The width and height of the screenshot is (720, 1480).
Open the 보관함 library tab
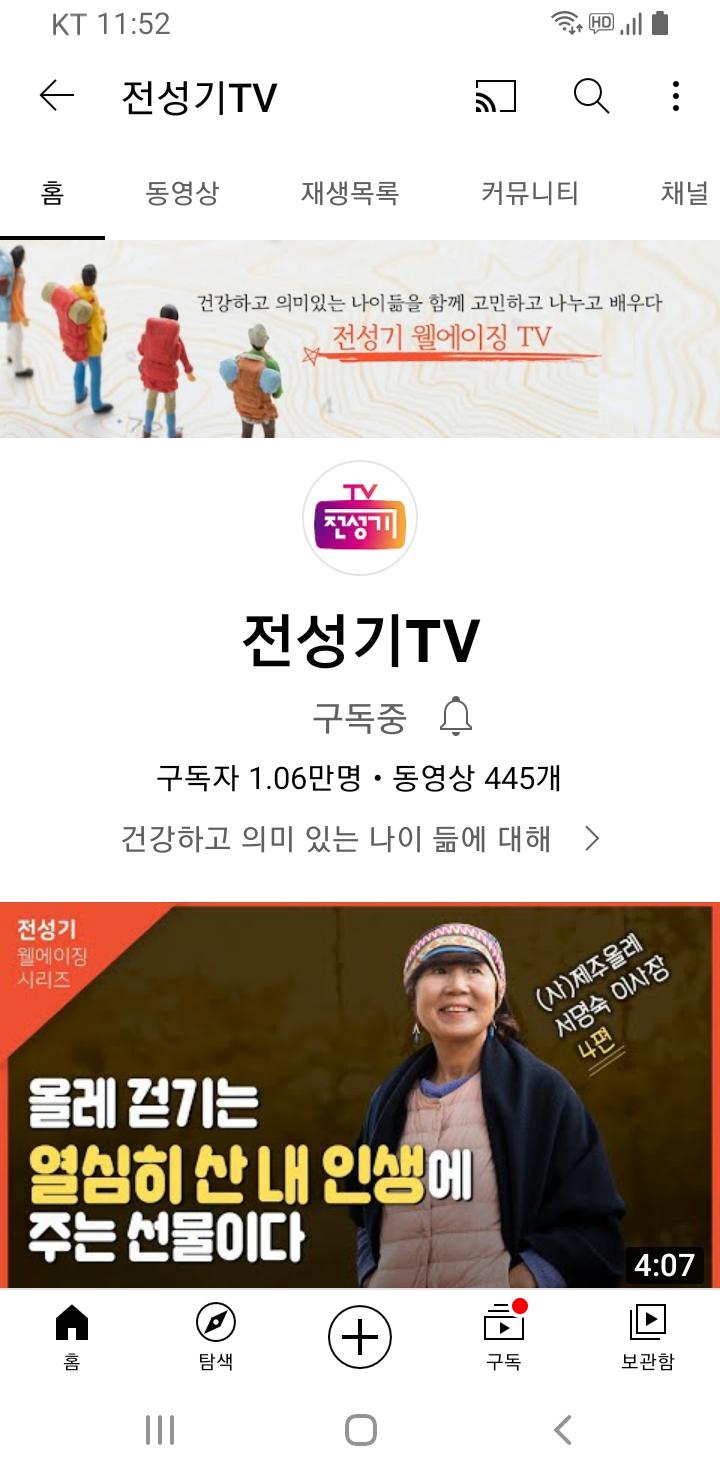648,1338
